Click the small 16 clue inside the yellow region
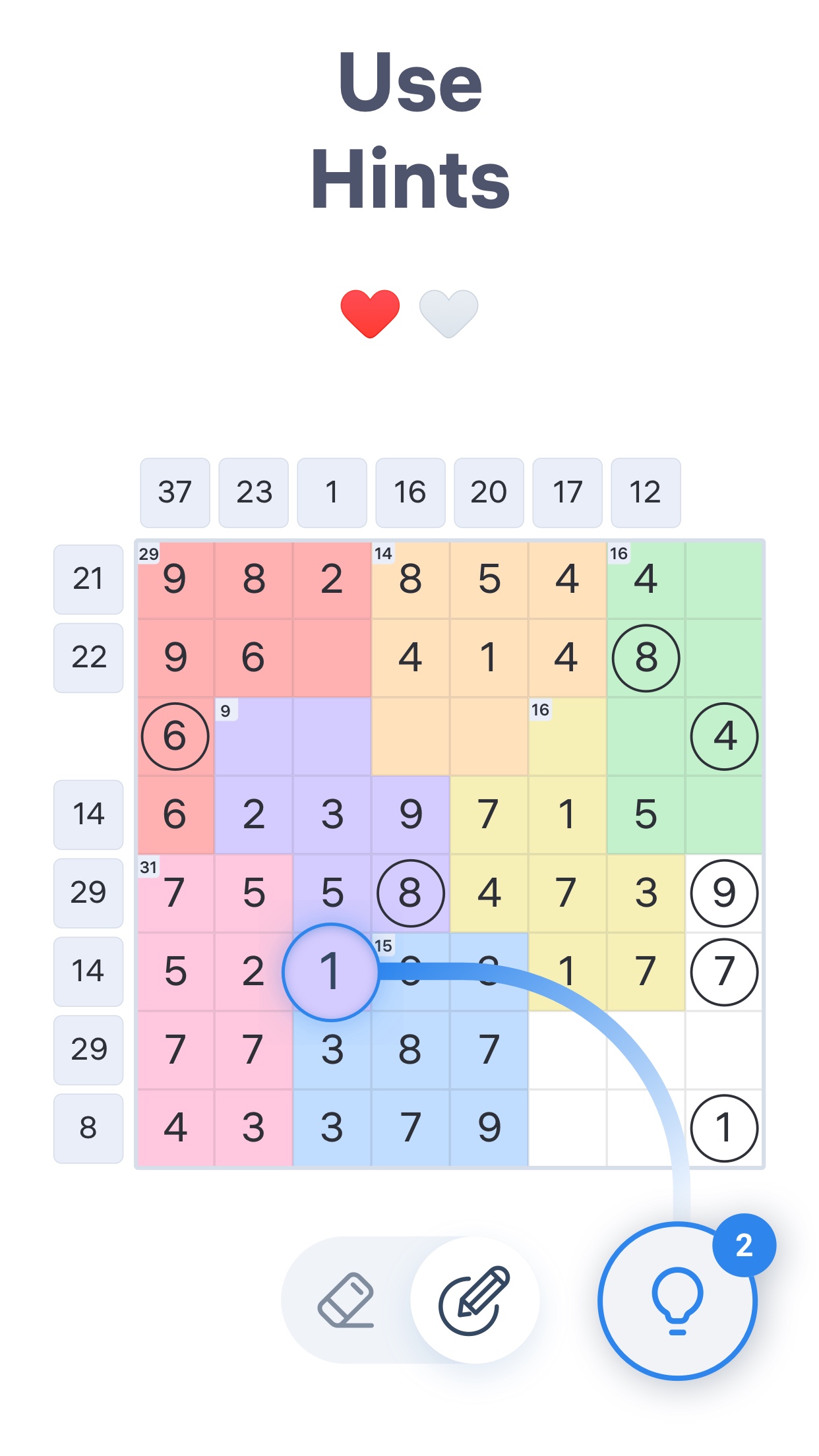Screen dimensions: 819x1456 [539, 710]
